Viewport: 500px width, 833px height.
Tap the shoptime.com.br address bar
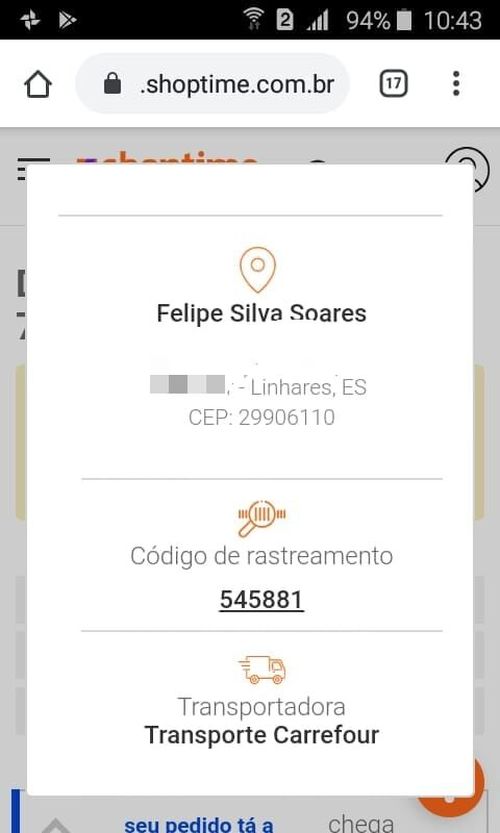(213, 84)
